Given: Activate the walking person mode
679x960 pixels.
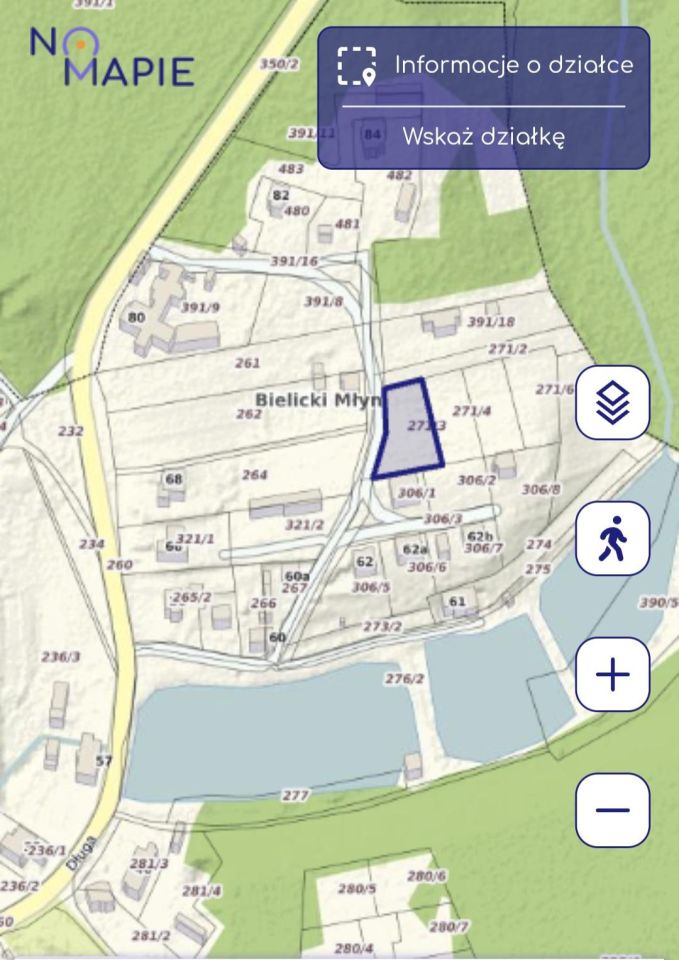Looking at the screenshot, I should [x=612, y=540].
